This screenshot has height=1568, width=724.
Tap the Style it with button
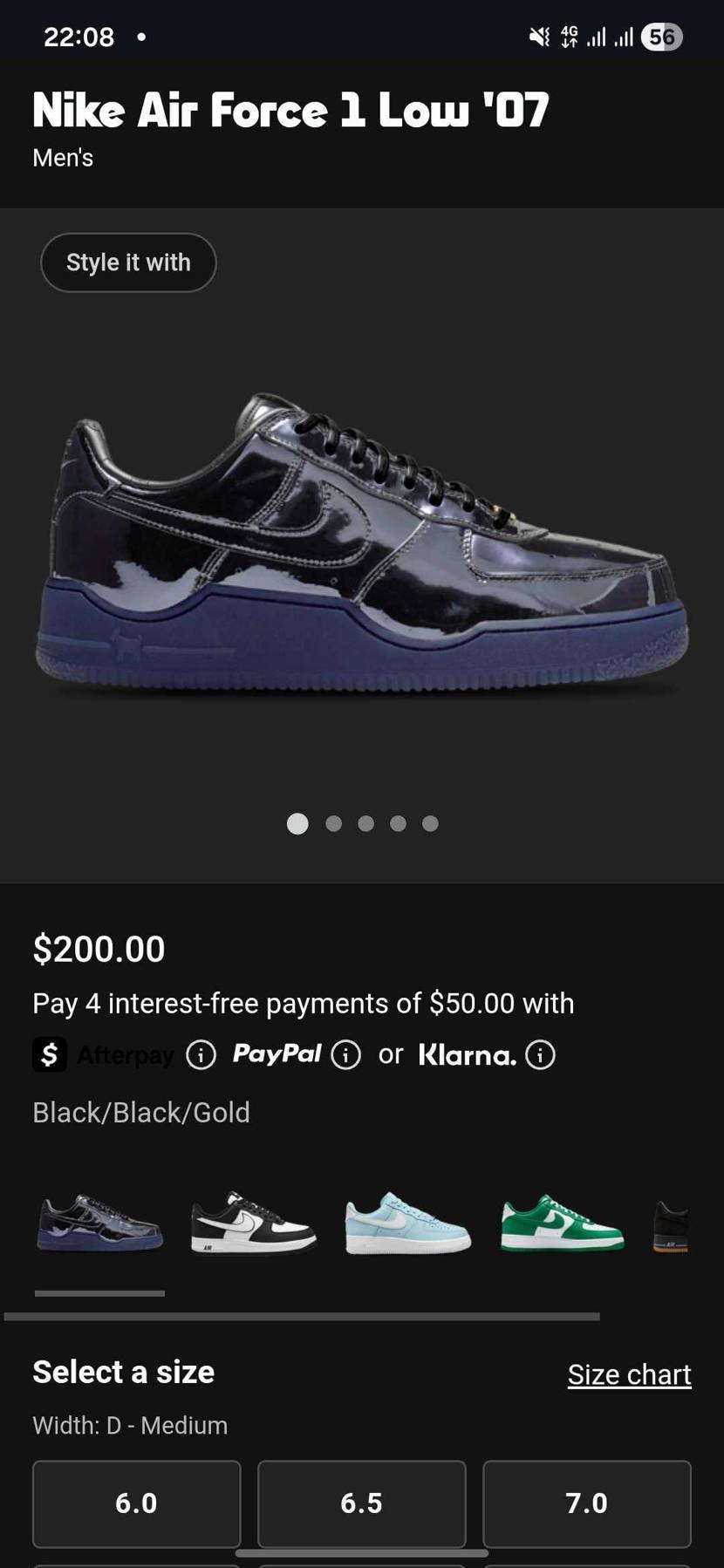pos(128,262)
